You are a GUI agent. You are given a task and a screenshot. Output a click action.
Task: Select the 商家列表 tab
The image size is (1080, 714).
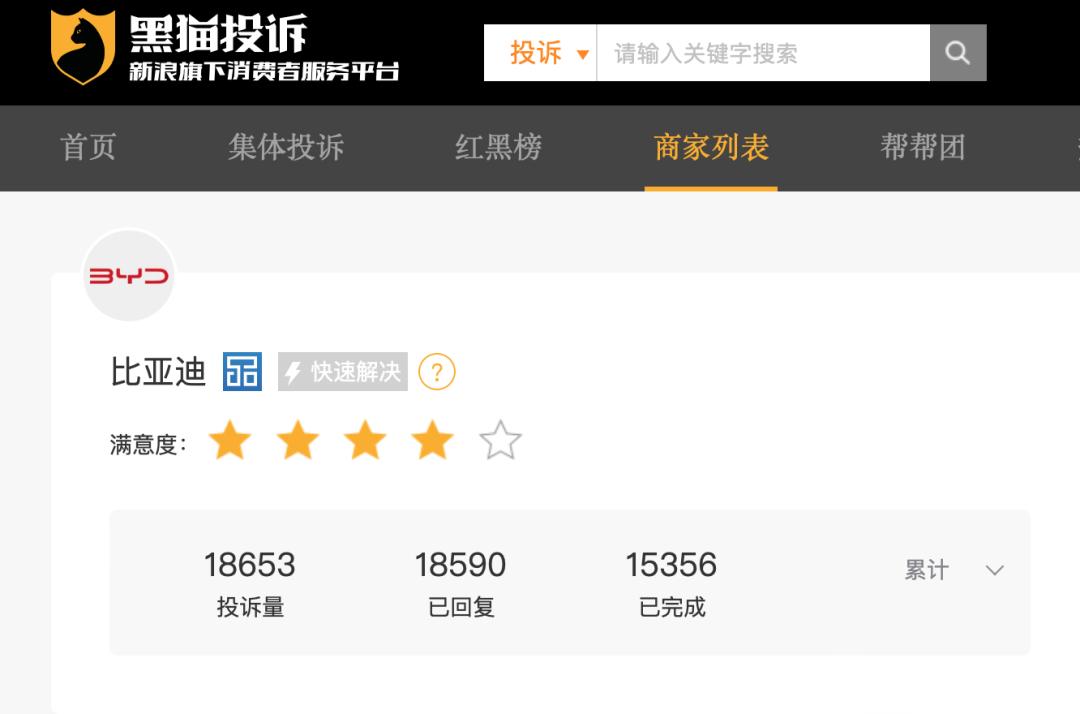[x=711, y=147]
